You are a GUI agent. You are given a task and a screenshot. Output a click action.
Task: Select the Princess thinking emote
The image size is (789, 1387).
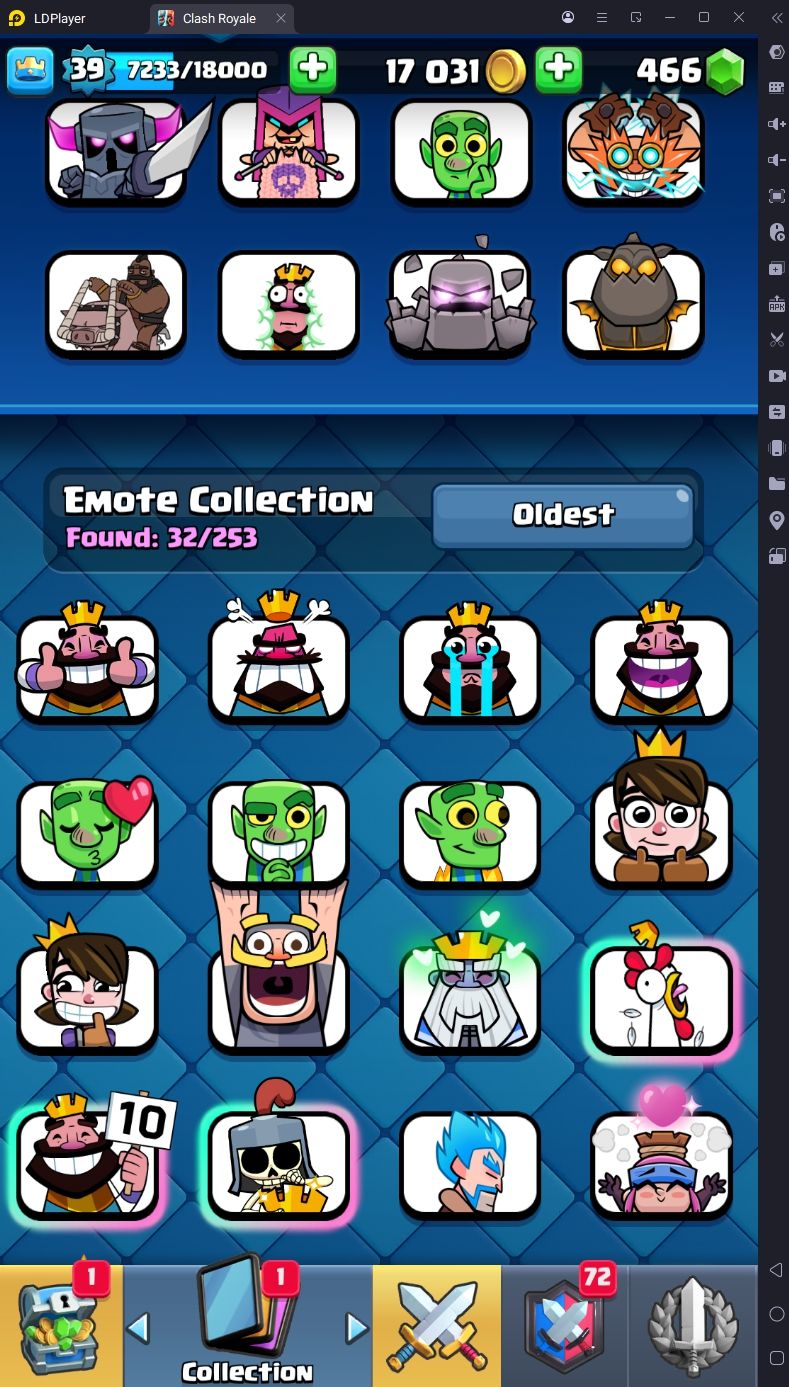click(88, 998)
